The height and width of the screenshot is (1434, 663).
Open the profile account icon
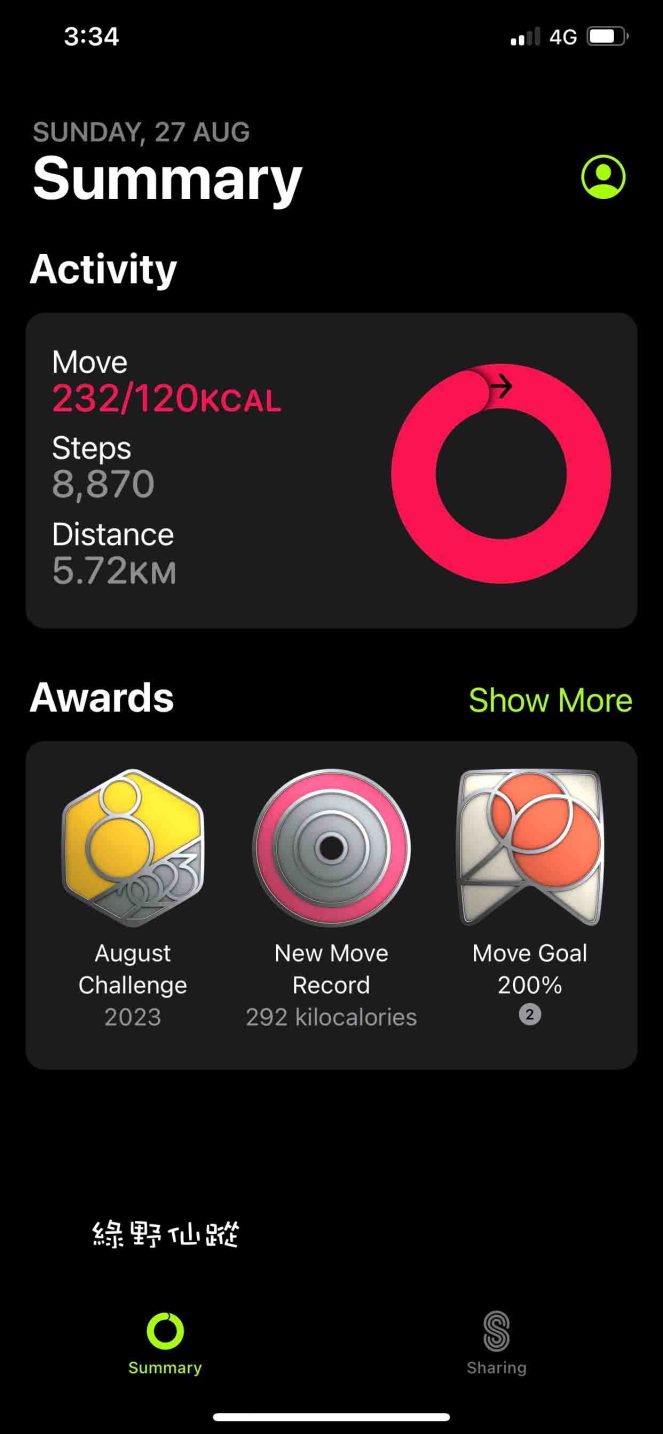(x=603, y=177)
